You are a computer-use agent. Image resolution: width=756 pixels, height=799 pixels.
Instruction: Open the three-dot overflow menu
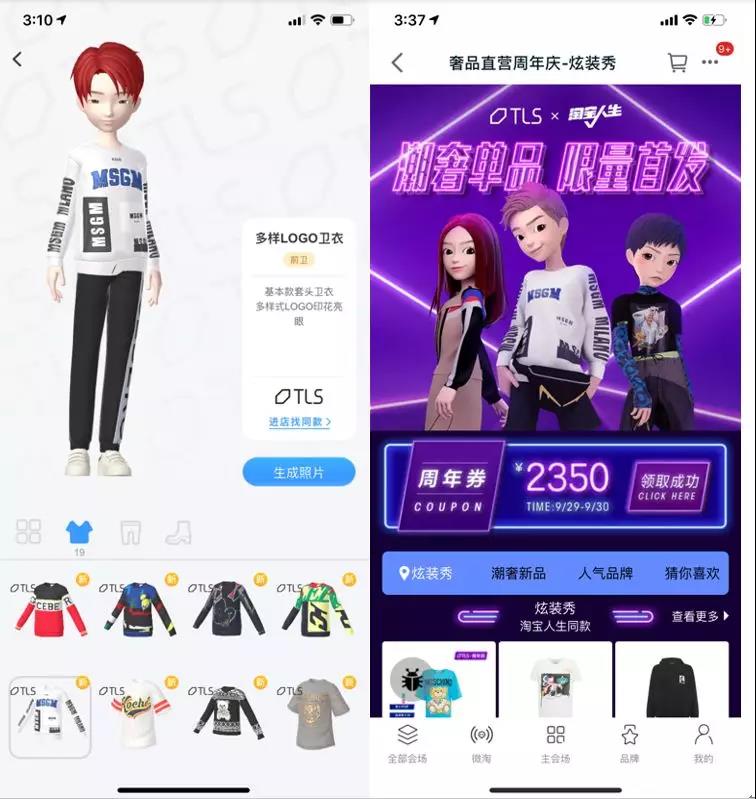tap(710, 63)
